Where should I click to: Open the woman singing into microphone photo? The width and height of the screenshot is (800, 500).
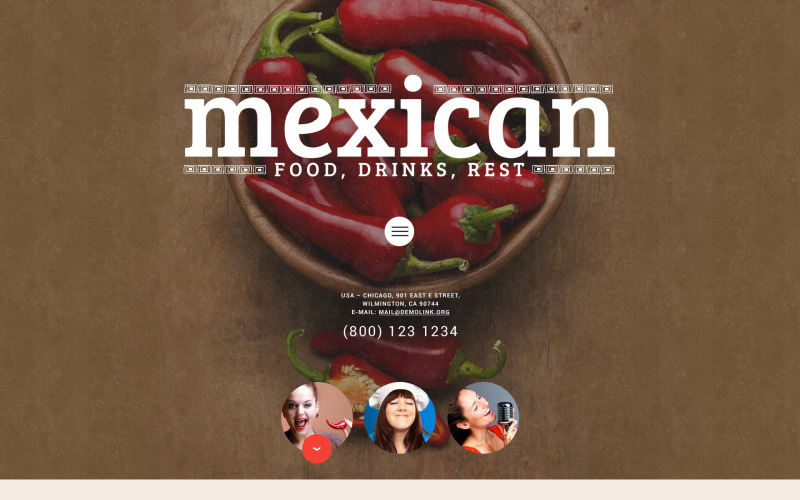coord(483,417)
